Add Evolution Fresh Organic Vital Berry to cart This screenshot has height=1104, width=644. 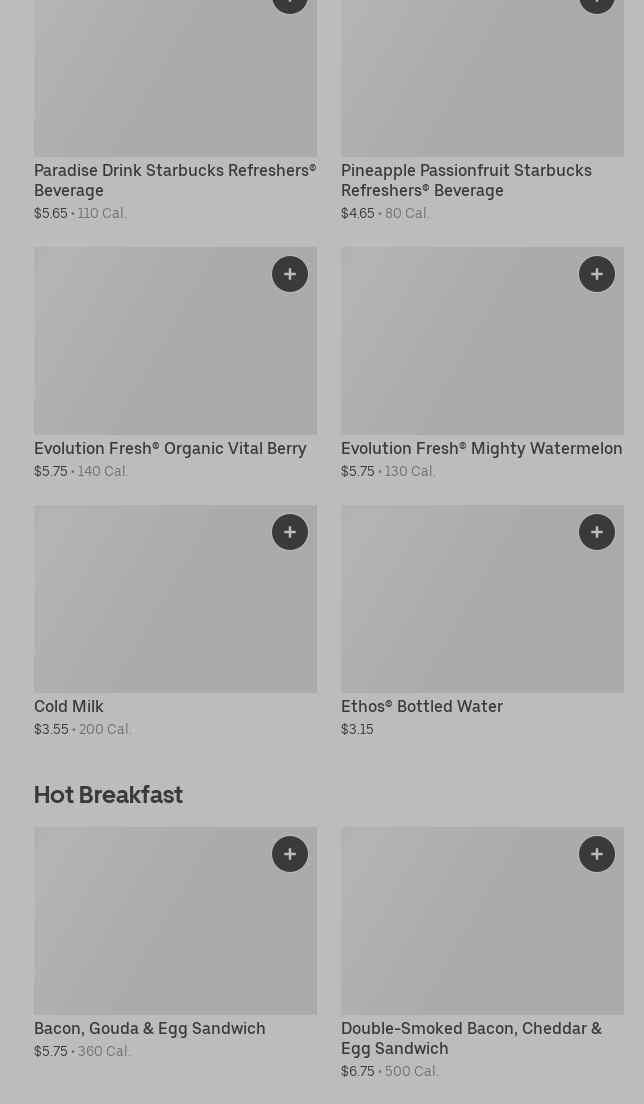(x=290, y=274)
